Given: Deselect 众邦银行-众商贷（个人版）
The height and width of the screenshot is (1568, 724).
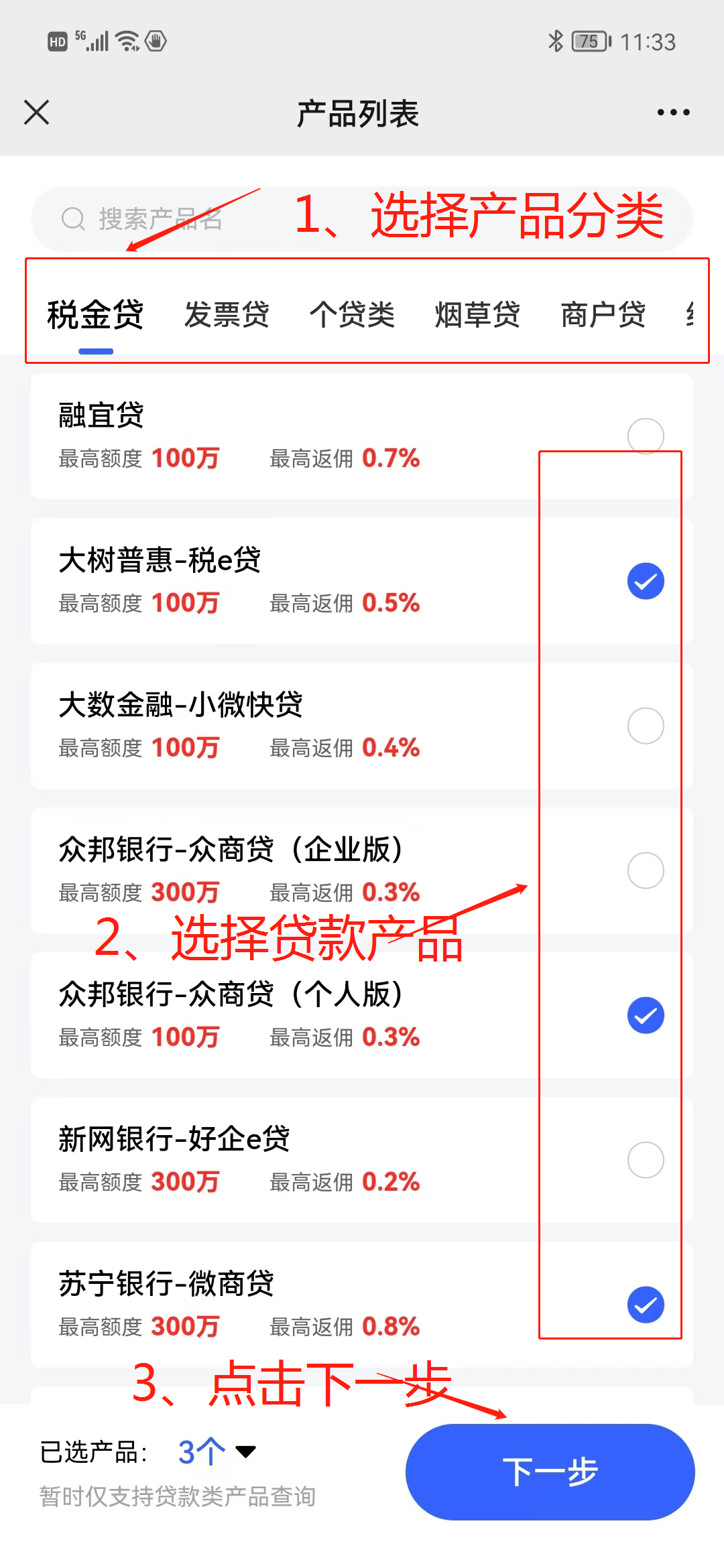Looking at the screenshot, I should 646,1015.
